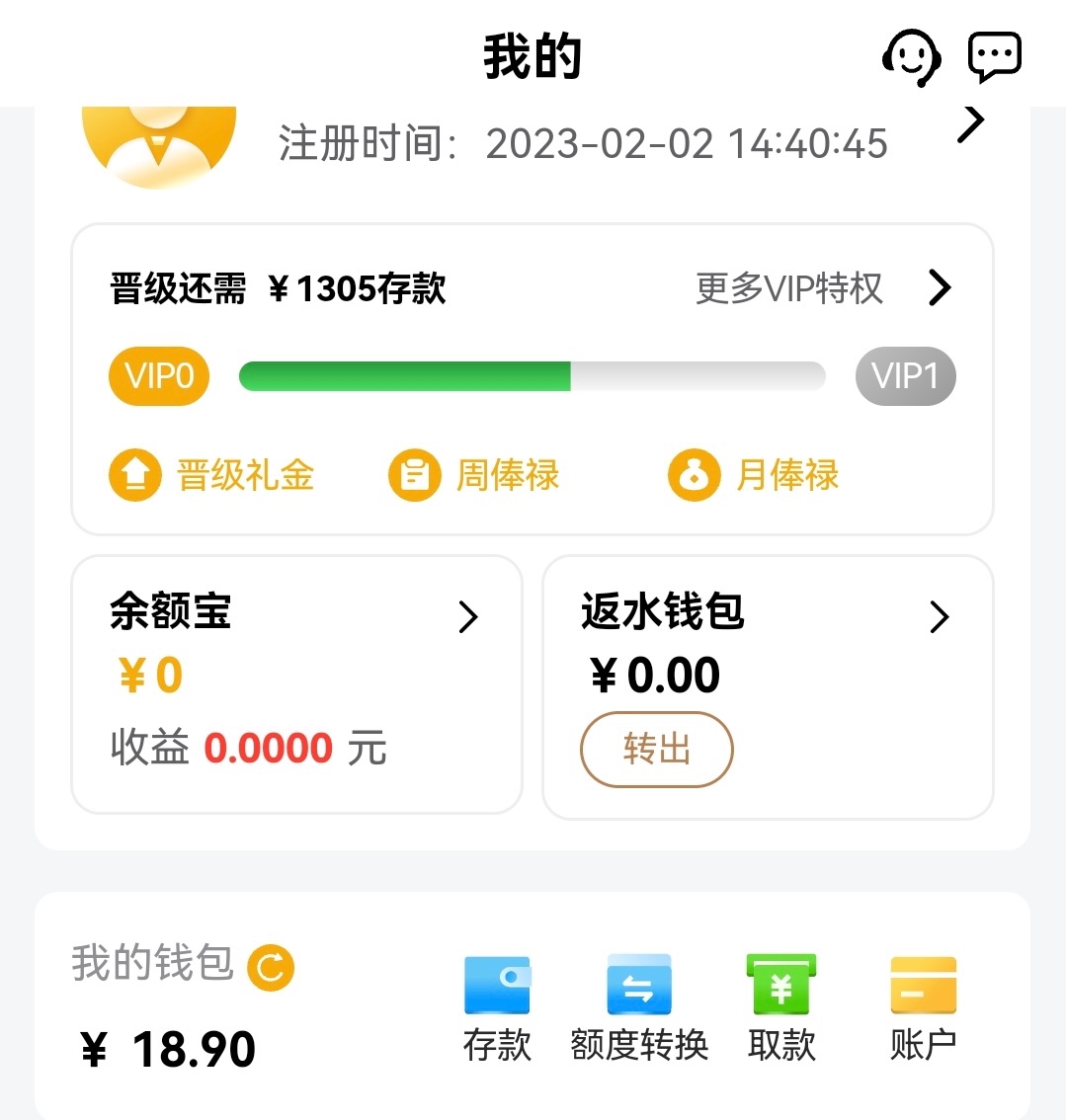Open profile details chevron beside 注册时间
1066x1120 pixels.
click(x=972, y=123)
